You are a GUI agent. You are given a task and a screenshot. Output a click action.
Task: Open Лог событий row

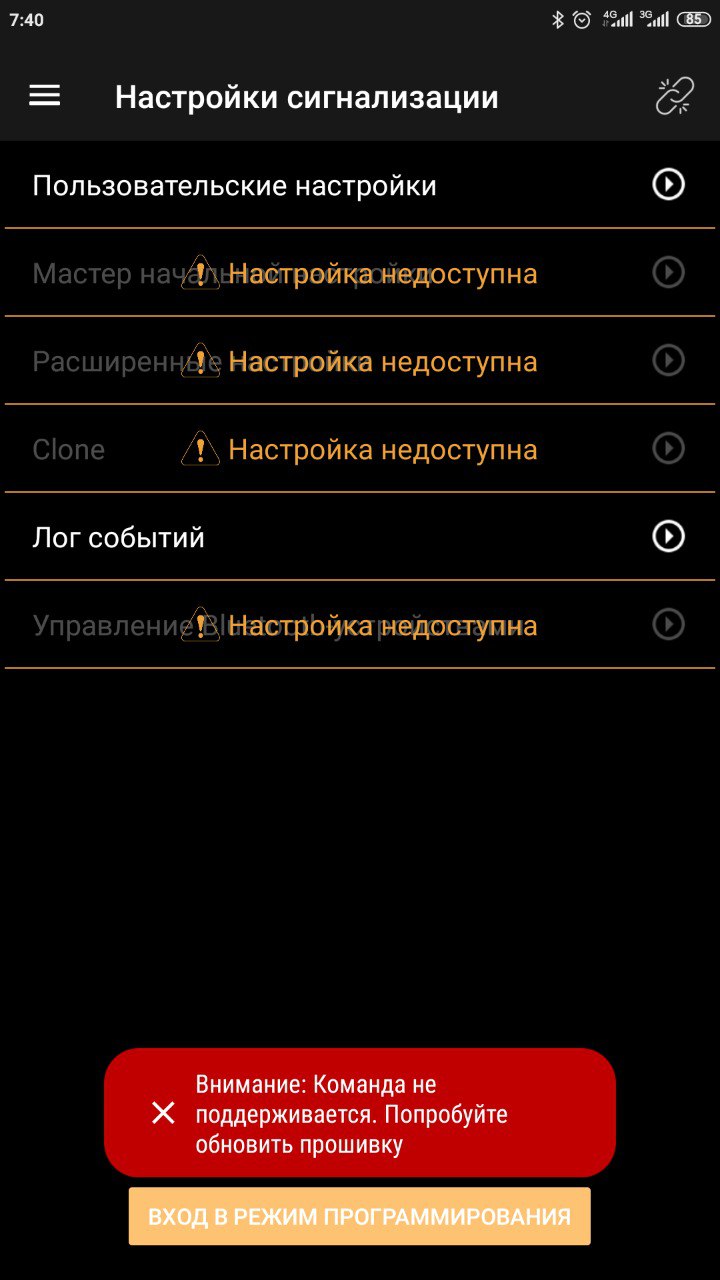point(360,537)
